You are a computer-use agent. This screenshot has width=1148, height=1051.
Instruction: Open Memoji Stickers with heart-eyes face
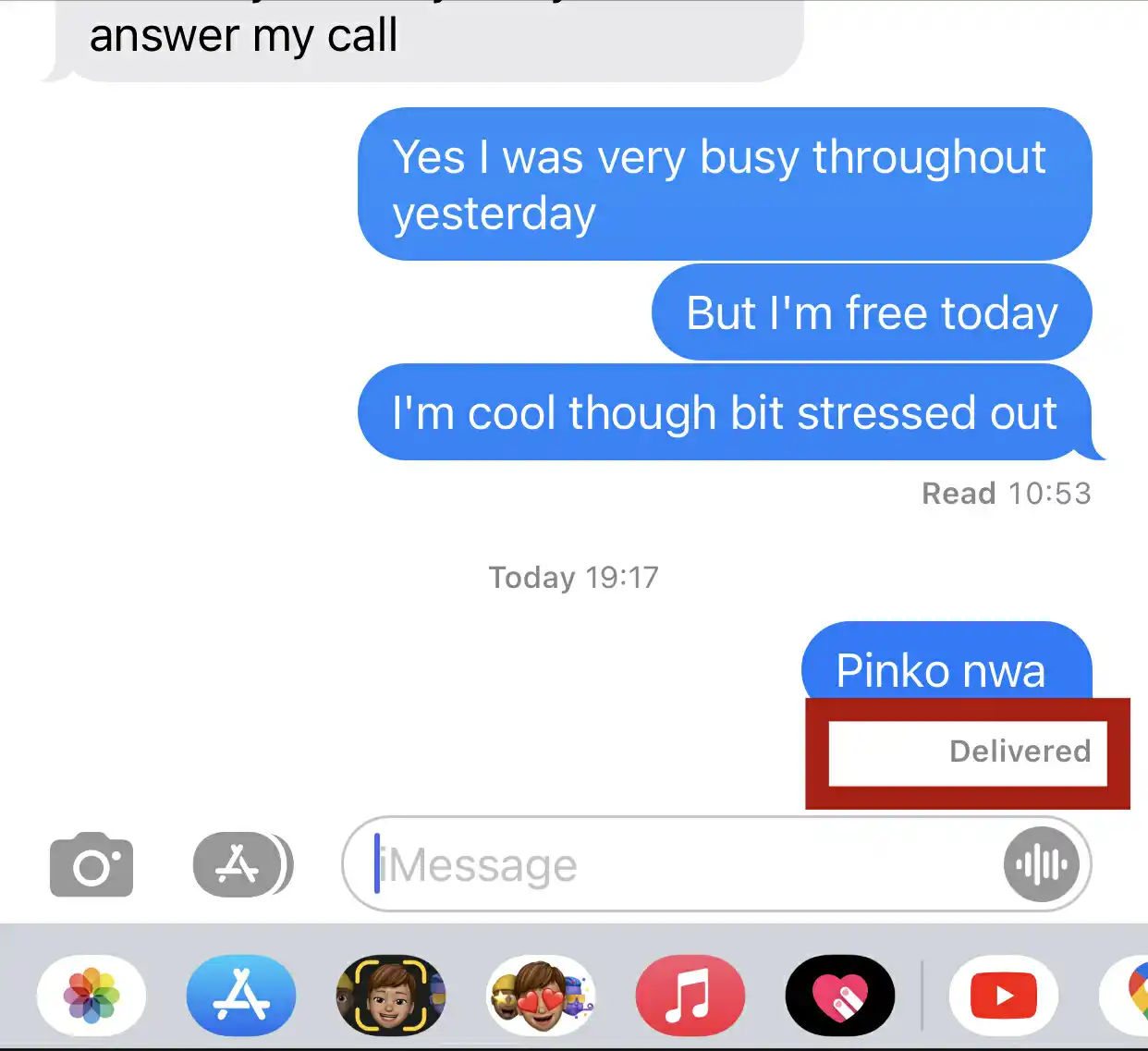click(x=541, y=996)
